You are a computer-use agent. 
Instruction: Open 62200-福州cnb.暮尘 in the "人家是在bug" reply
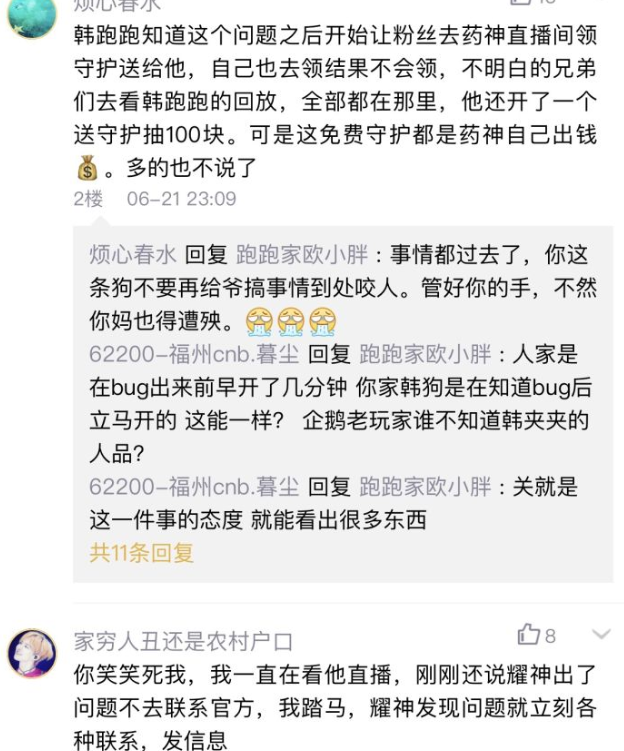click(194, 354)
